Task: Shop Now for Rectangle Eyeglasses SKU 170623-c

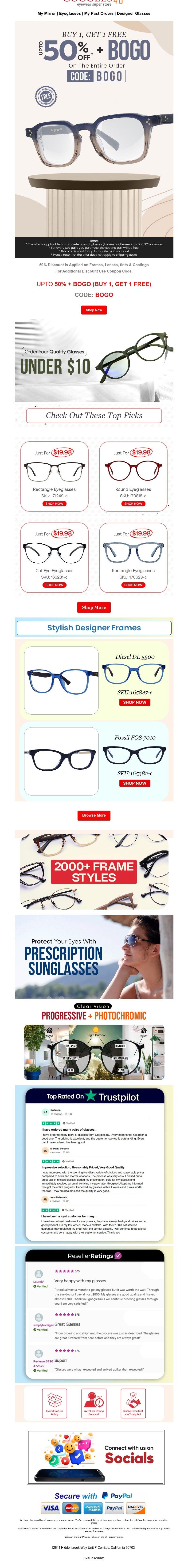Action: pyautogui.click(x=133, y=584)
